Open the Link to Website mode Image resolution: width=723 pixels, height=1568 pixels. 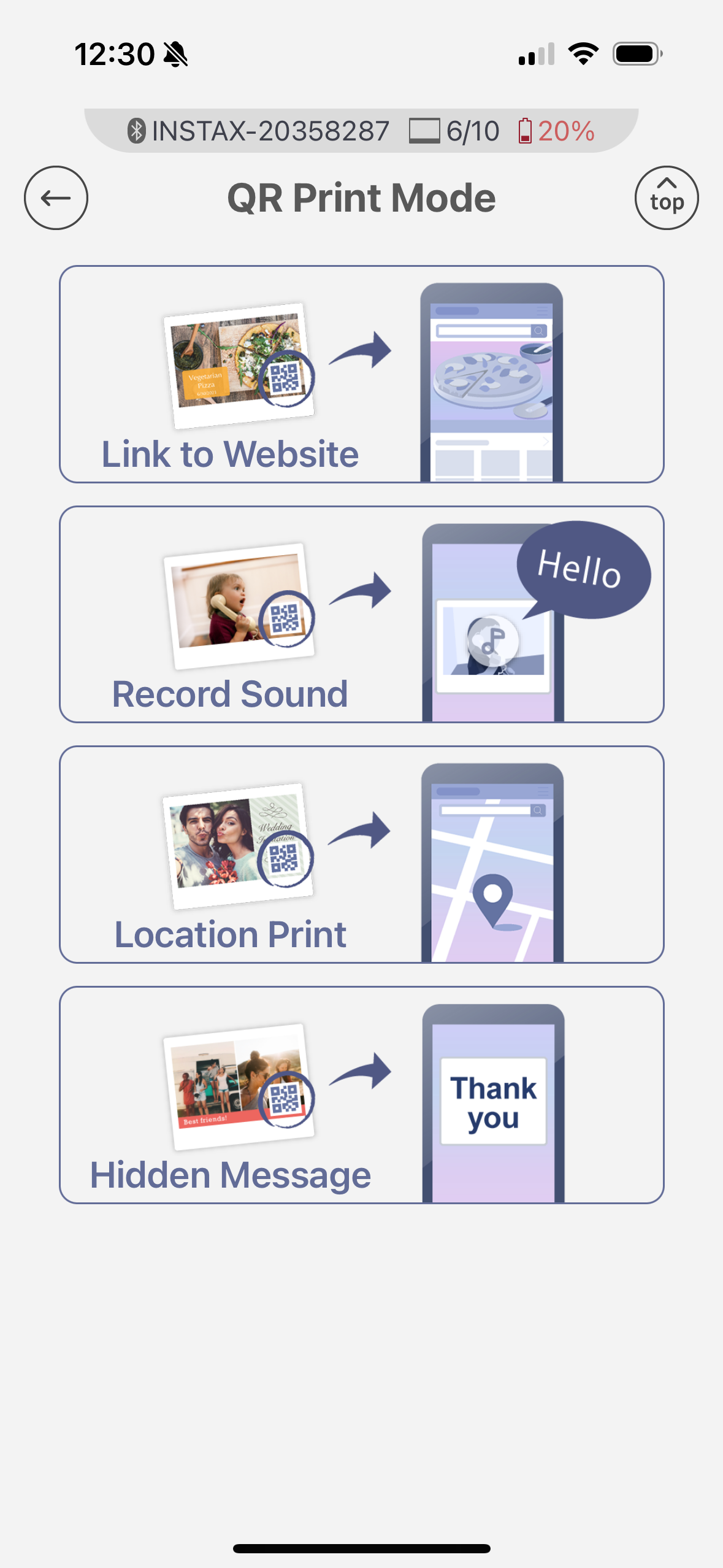(x=361, y=374)
